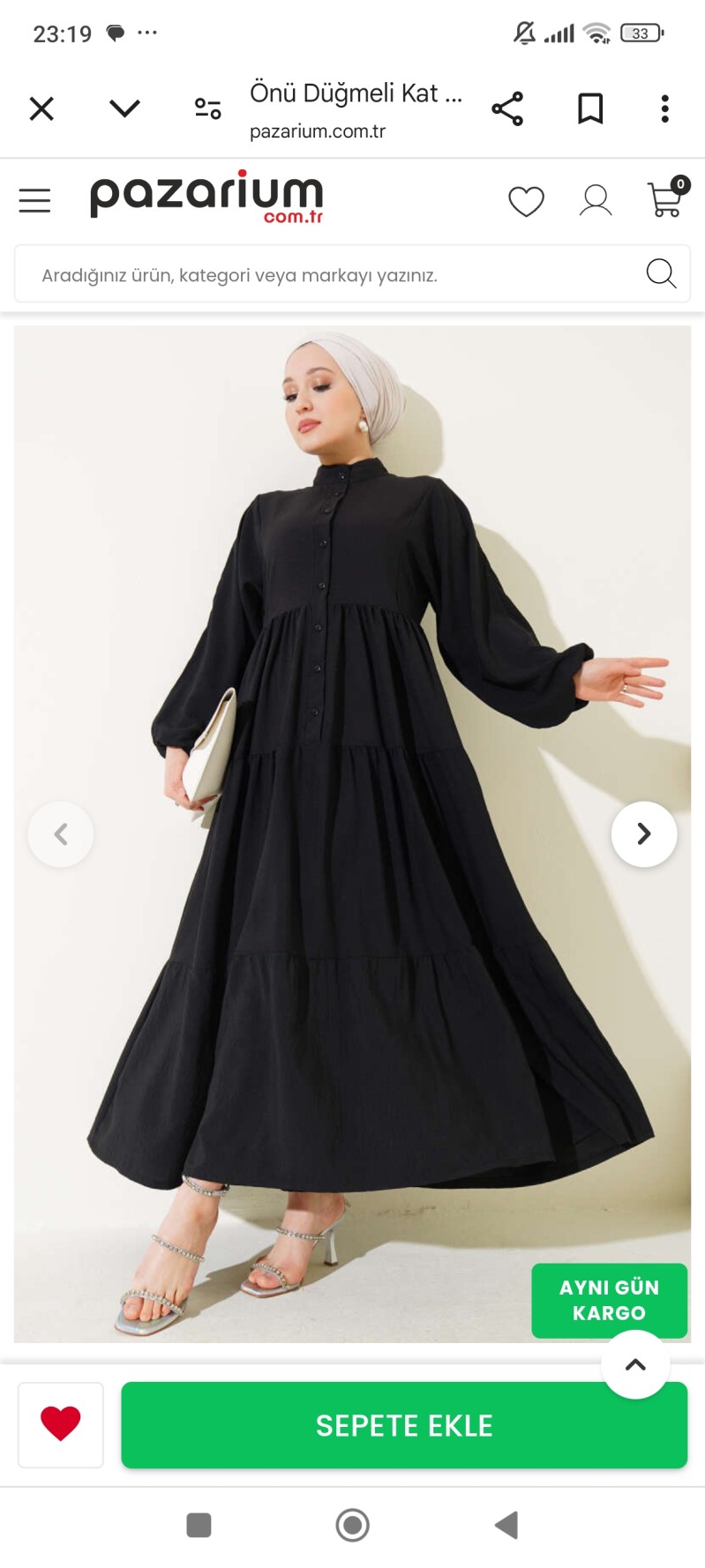Jump back to the top of the page
This screenshot has height=1568, width=705.
point(635,1364)
